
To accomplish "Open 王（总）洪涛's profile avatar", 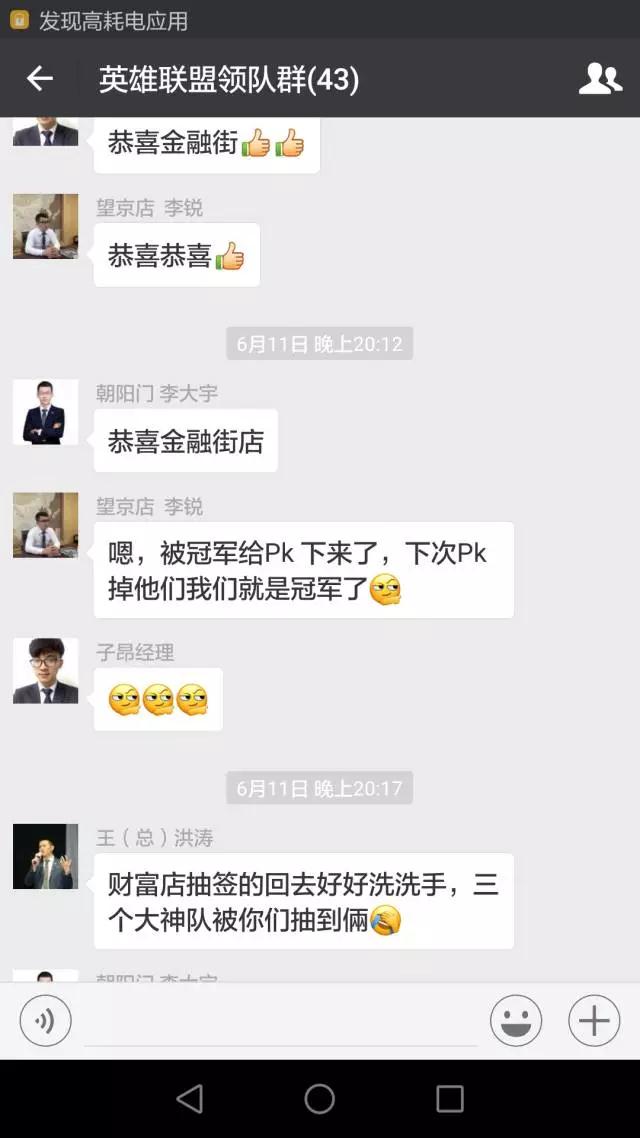I will pos(45,856).
